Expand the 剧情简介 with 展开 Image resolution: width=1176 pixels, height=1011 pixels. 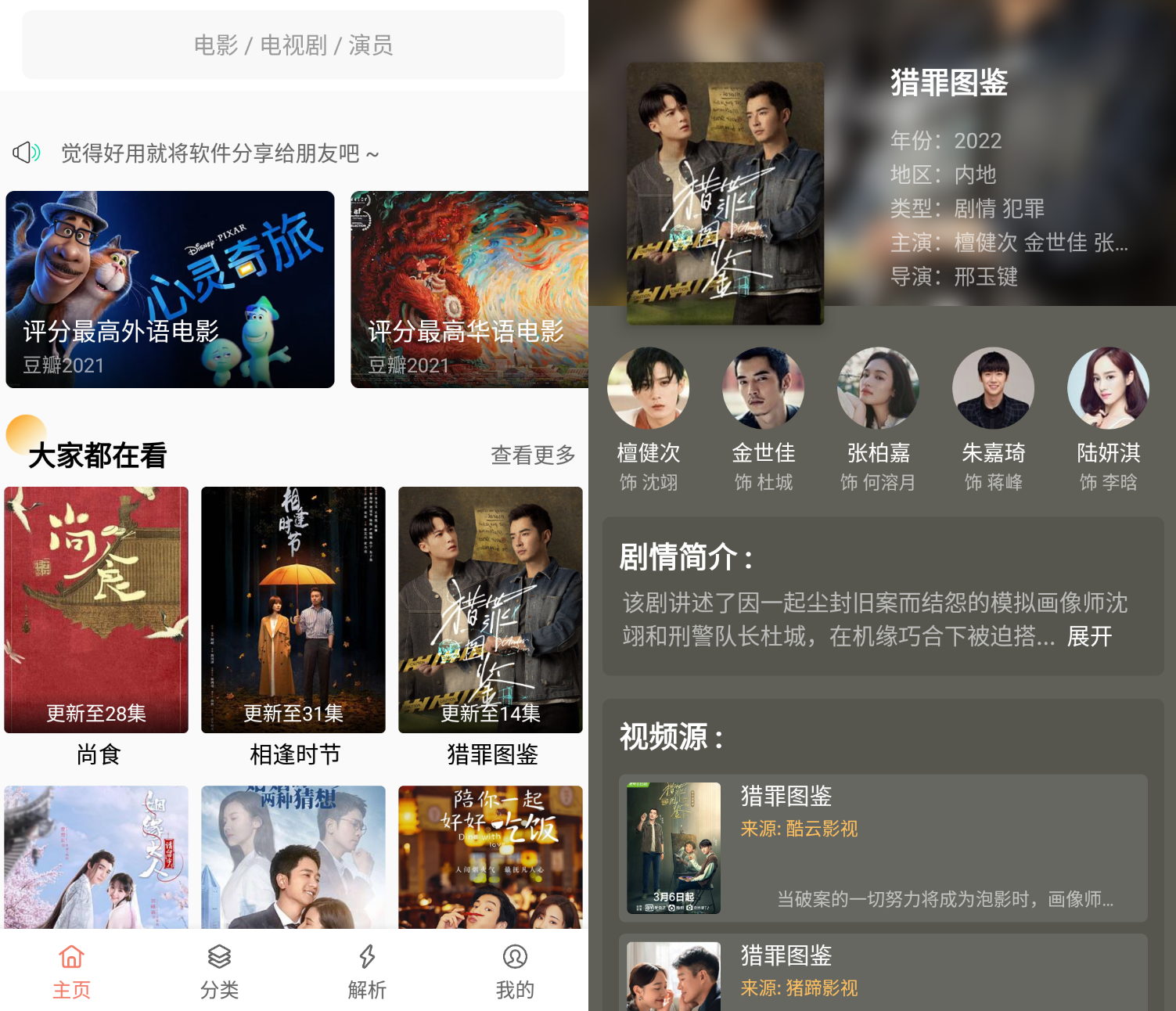(1089, 637)
